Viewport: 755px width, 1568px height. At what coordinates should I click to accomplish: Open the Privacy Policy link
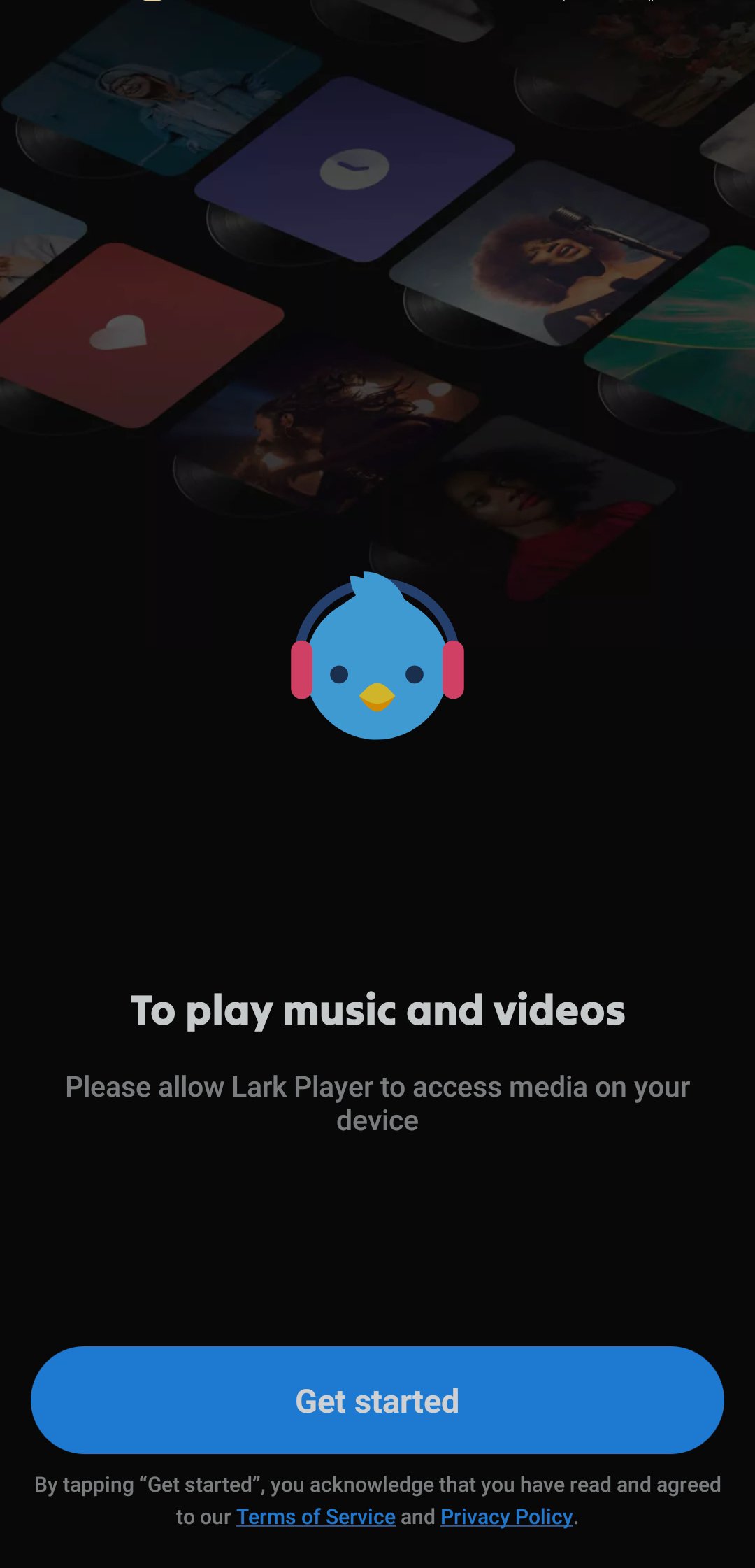pos(505,1517)
